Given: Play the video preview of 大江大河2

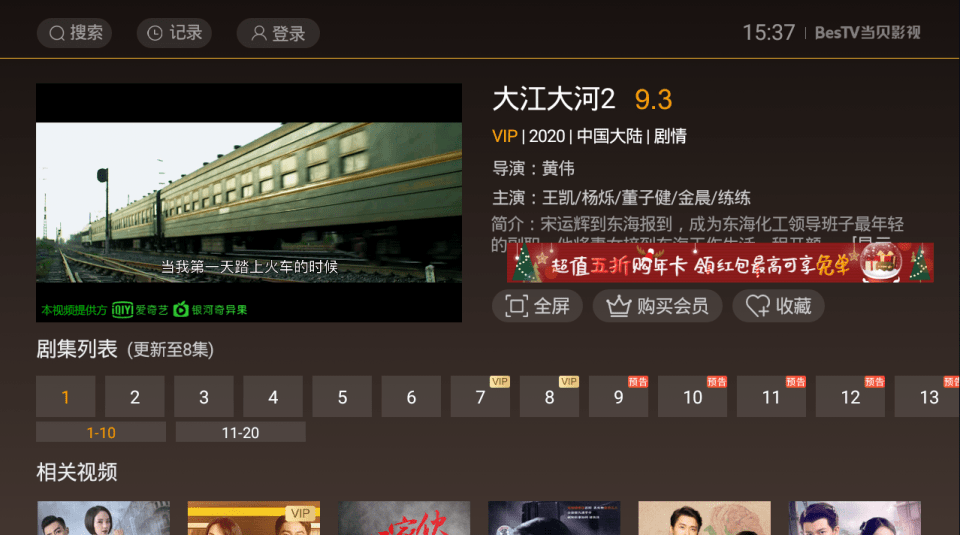Looking at the screenshot, I should pyautogui.click(x=248, y=203).
